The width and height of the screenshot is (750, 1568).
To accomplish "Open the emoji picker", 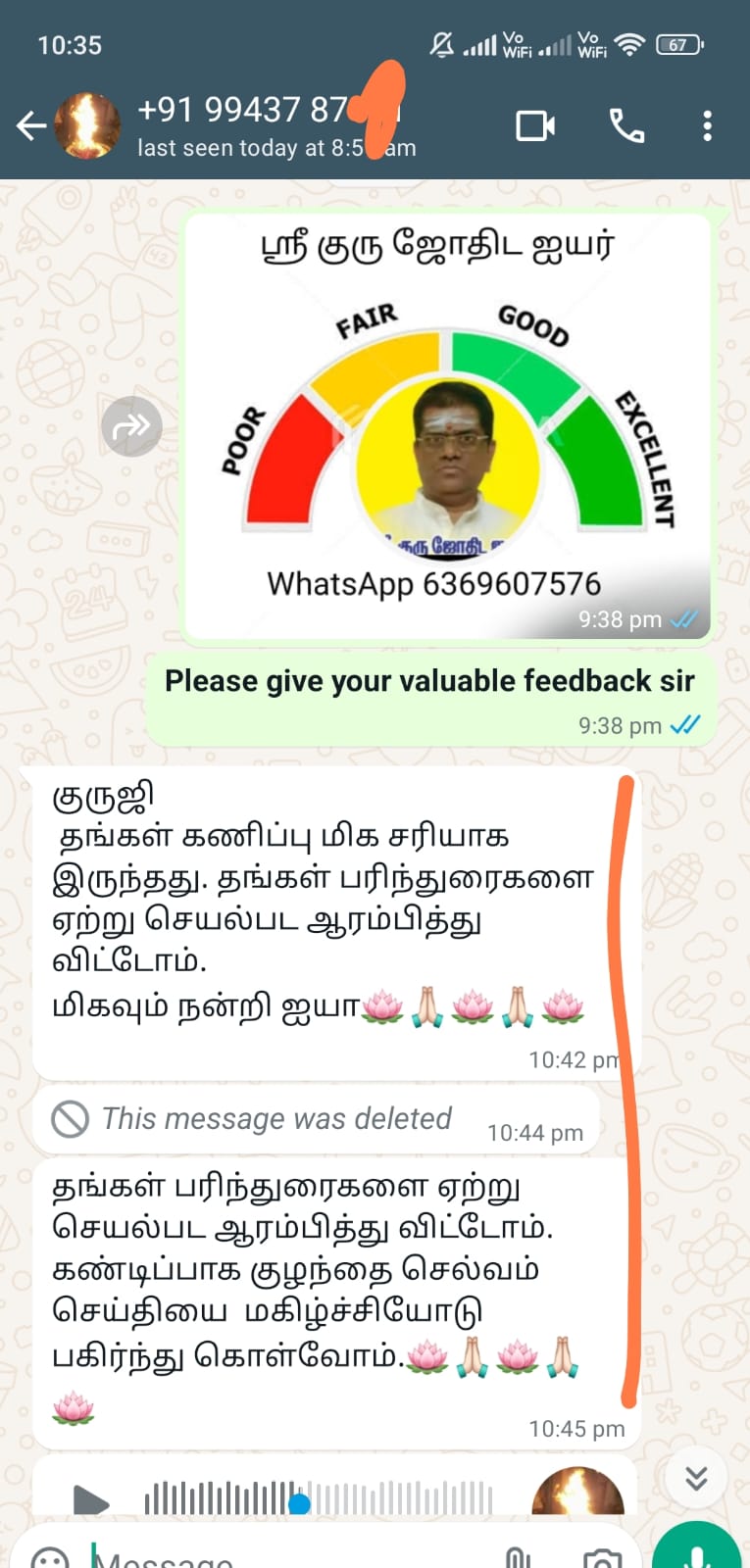I will [x=51, y=1558].
